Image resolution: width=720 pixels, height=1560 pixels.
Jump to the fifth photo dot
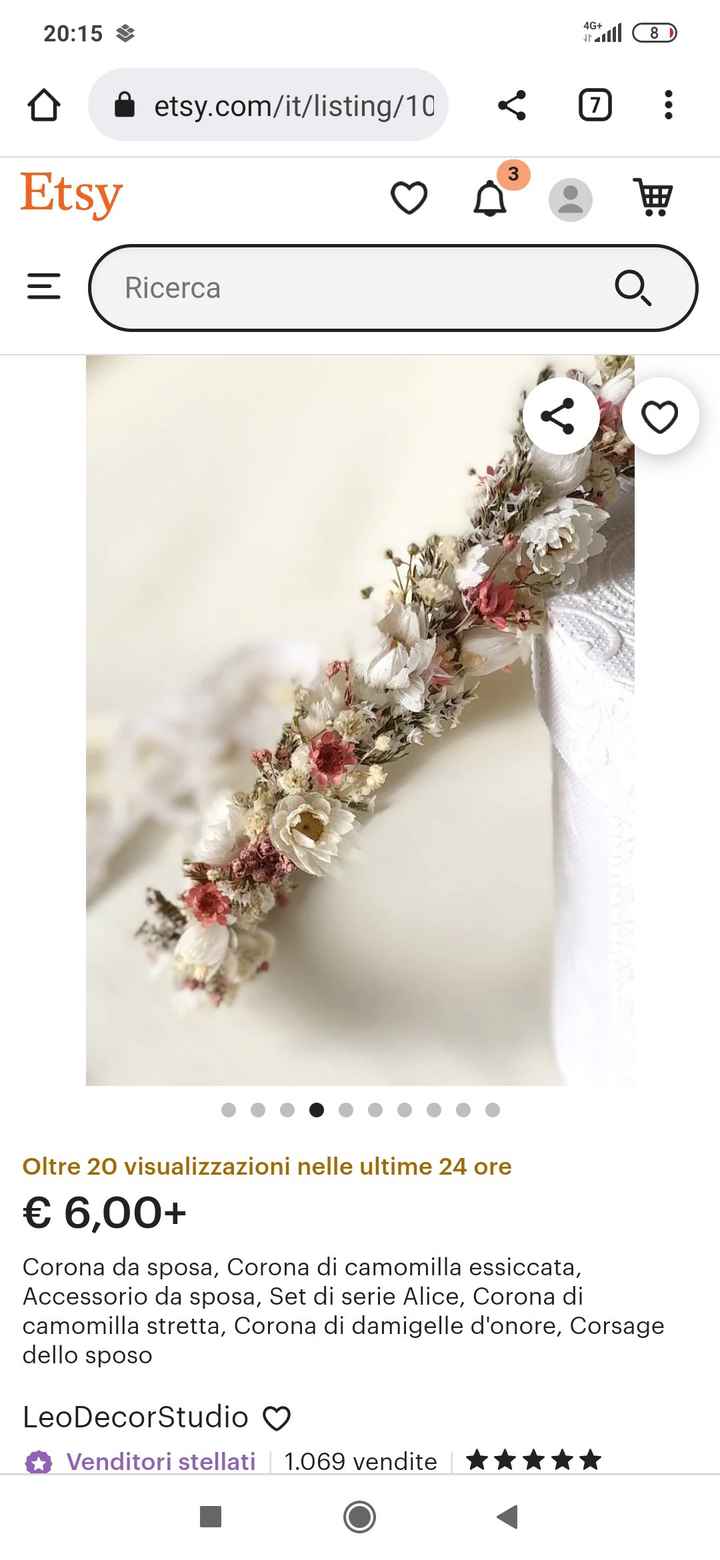(x=346, y=1110)
